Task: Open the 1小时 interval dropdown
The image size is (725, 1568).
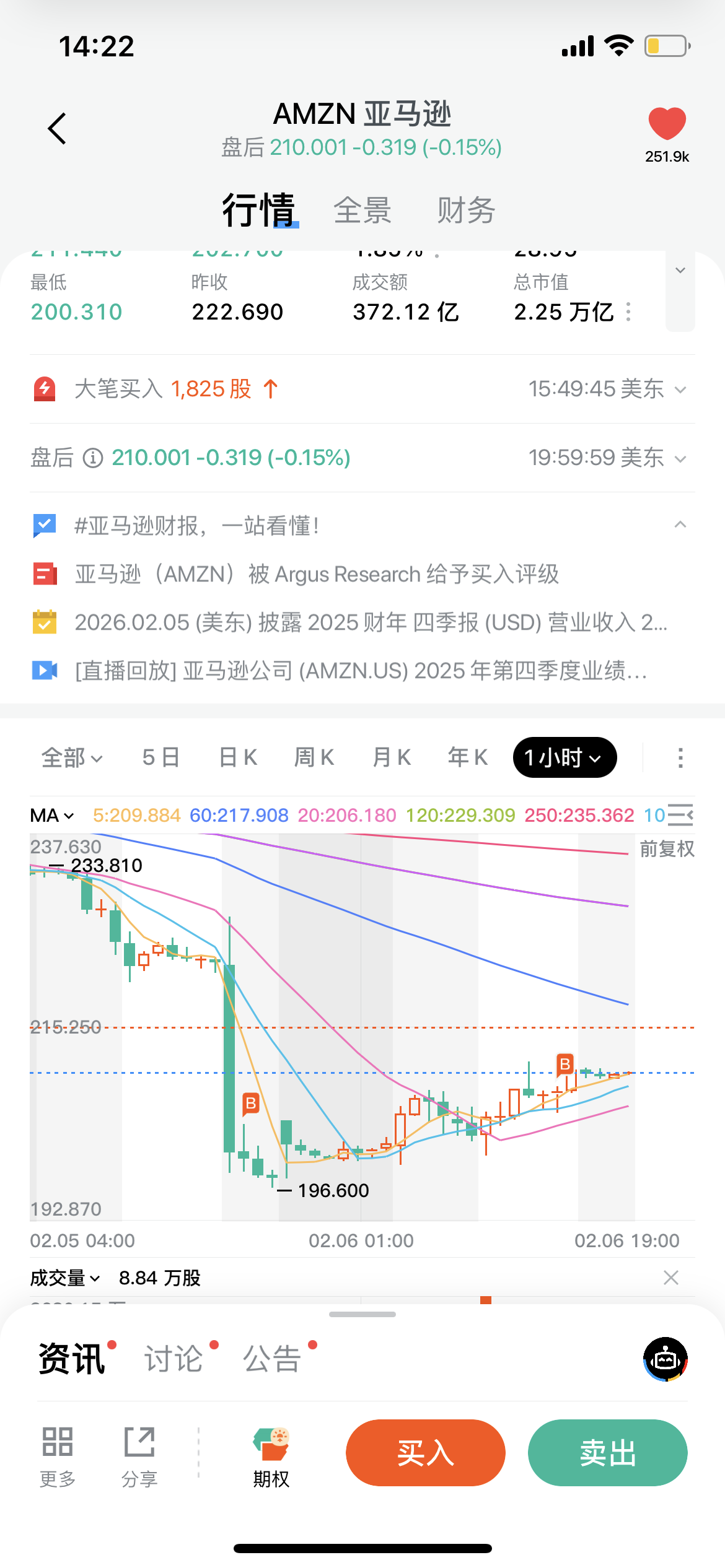Action: [x=565, y=757]
